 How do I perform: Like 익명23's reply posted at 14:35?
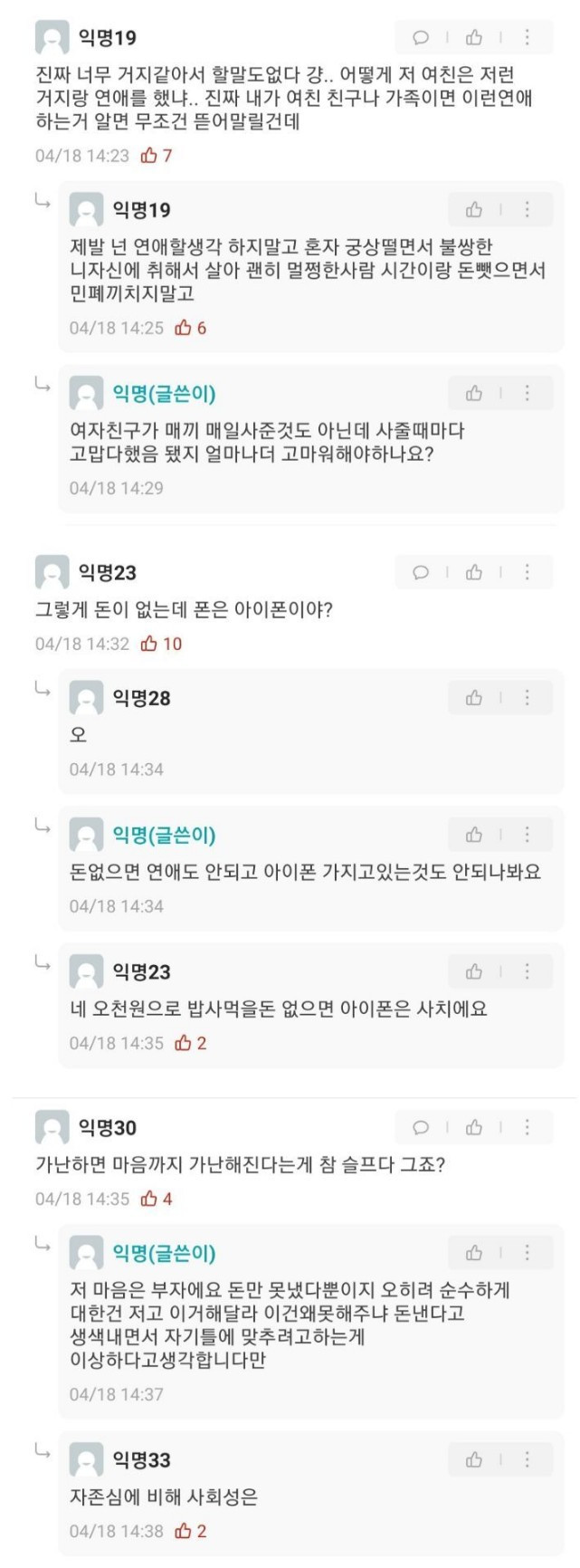click(x=473, y=971)
